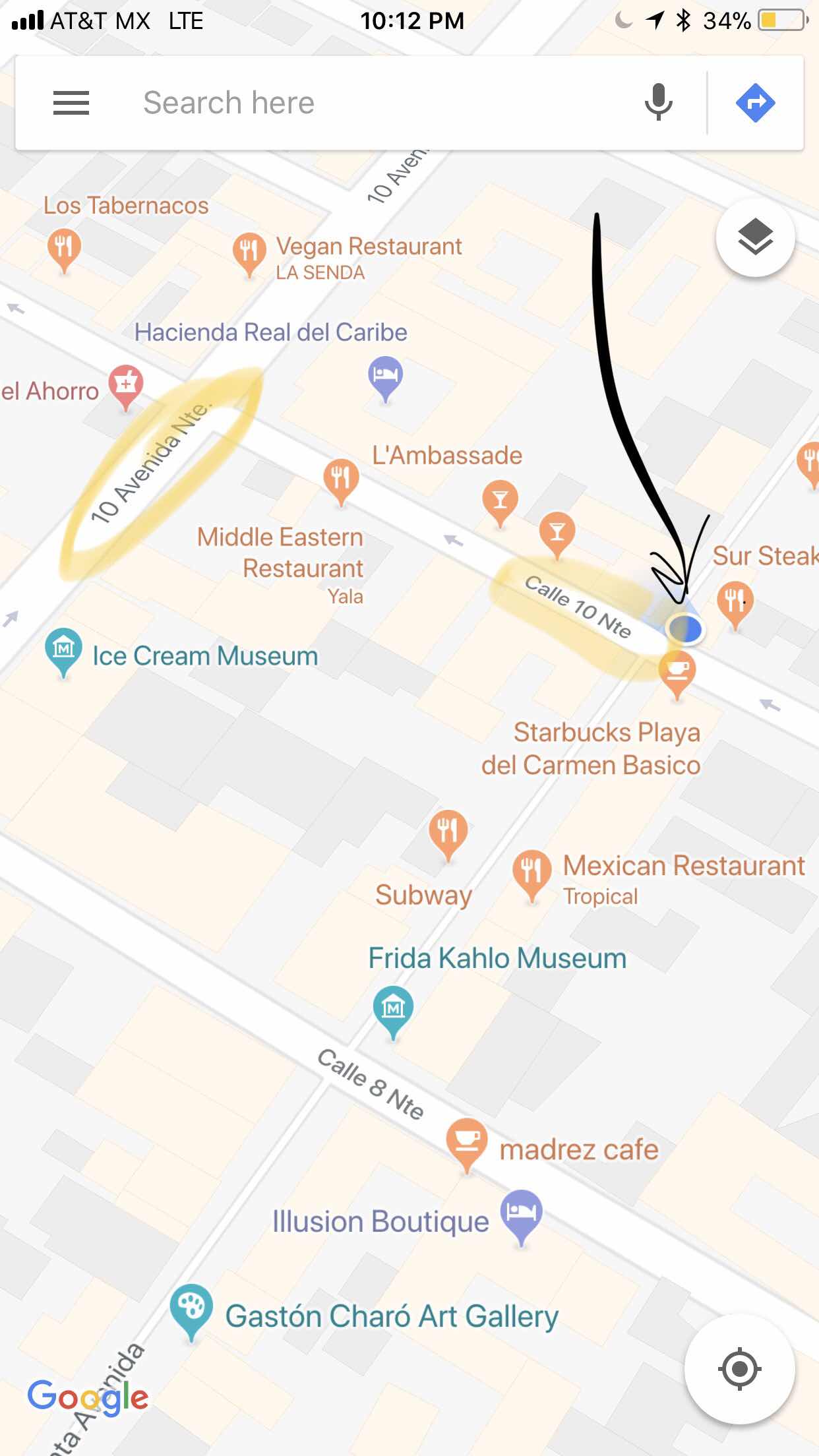Select the Middle Eastern Restaurant Yala pin
The height and width of the screenshot is (1456, 819).
pyautogui.click(x=341, y=477)
